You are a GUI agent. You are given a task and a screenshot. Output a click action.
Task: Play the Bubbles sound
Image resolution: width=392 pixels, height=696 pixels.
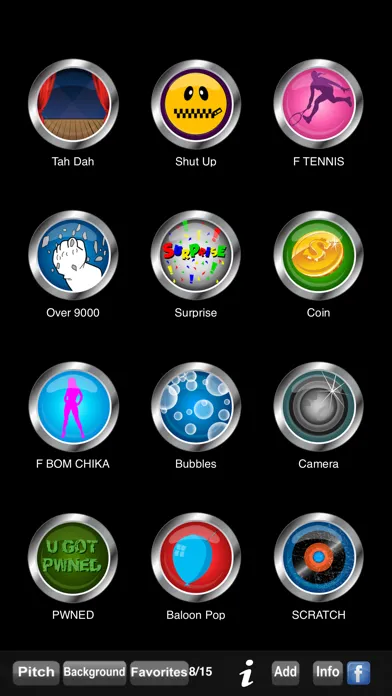pos(196,407)
